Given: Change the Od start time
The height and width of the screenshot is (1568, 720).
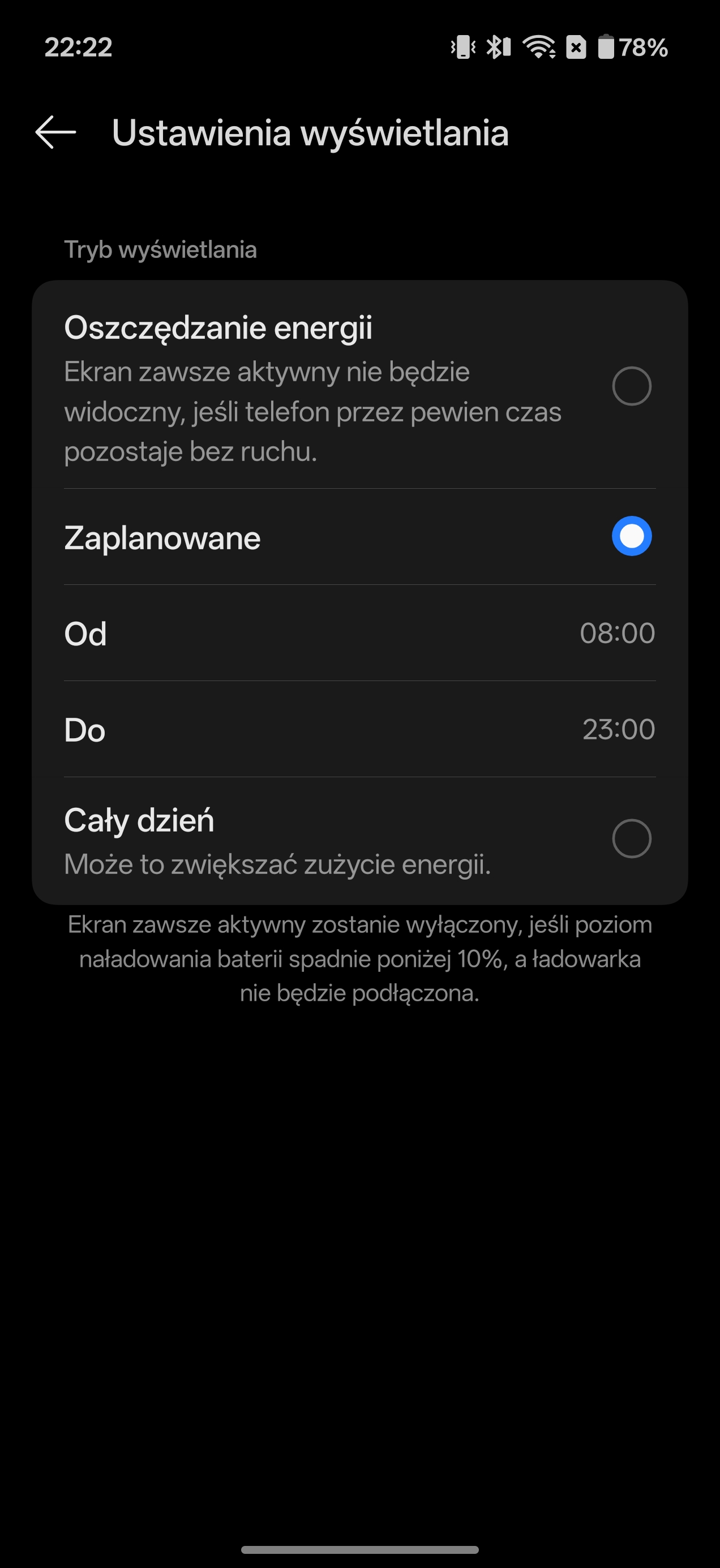Looking at the screenshot, I should pos(359,633).
